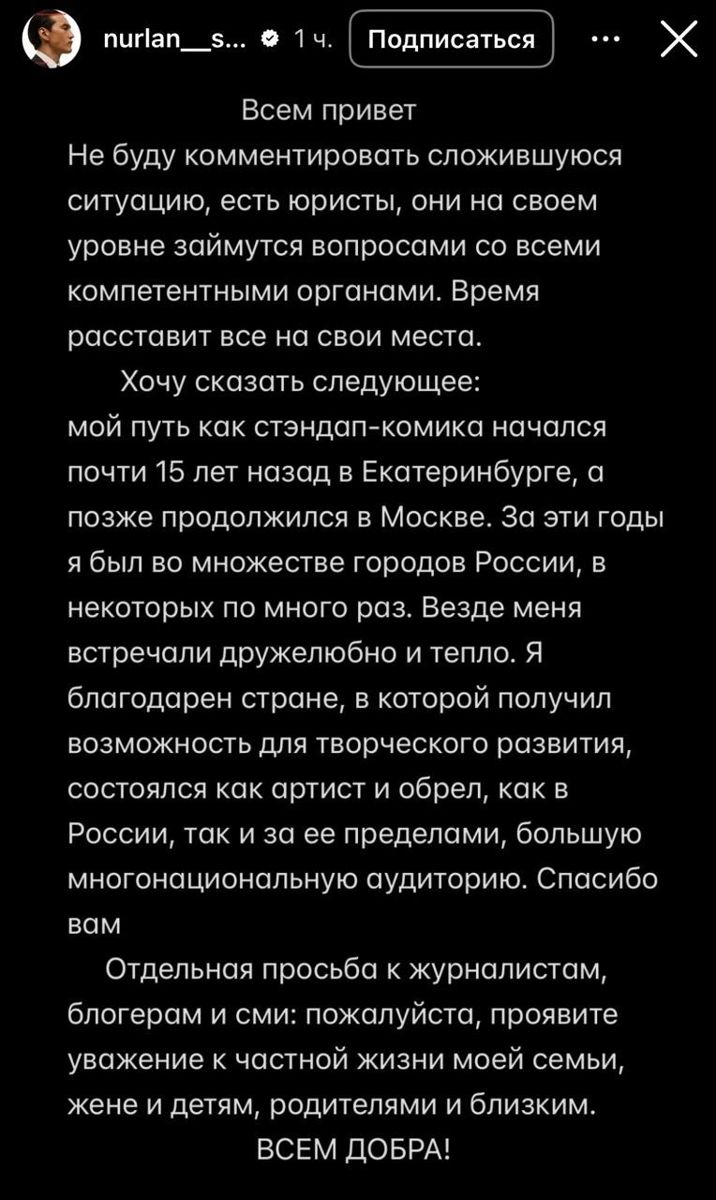716x1200 pixels.
Task: Open nurlan__s profile avatar
Action: [x=52, y=41]
